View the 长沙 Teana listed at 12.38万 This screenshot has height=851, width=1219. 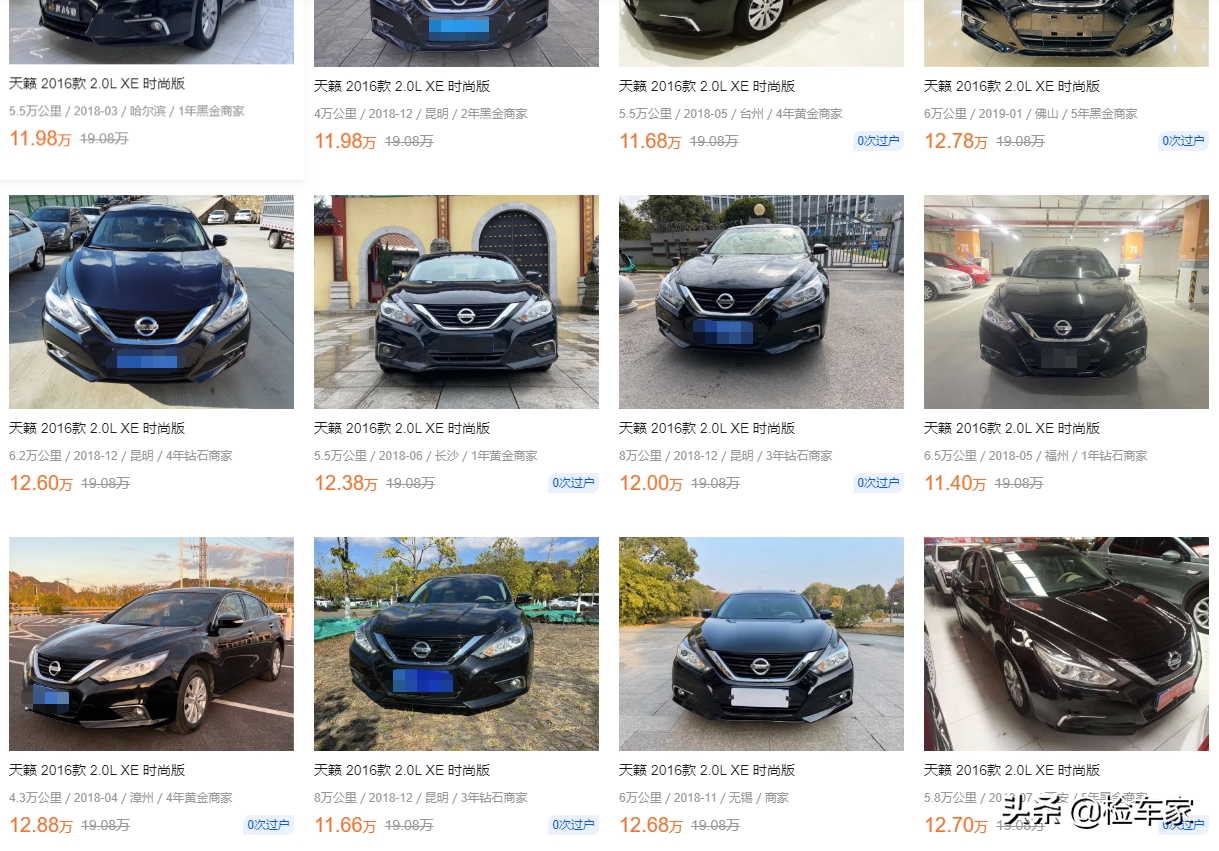(402, 428)
